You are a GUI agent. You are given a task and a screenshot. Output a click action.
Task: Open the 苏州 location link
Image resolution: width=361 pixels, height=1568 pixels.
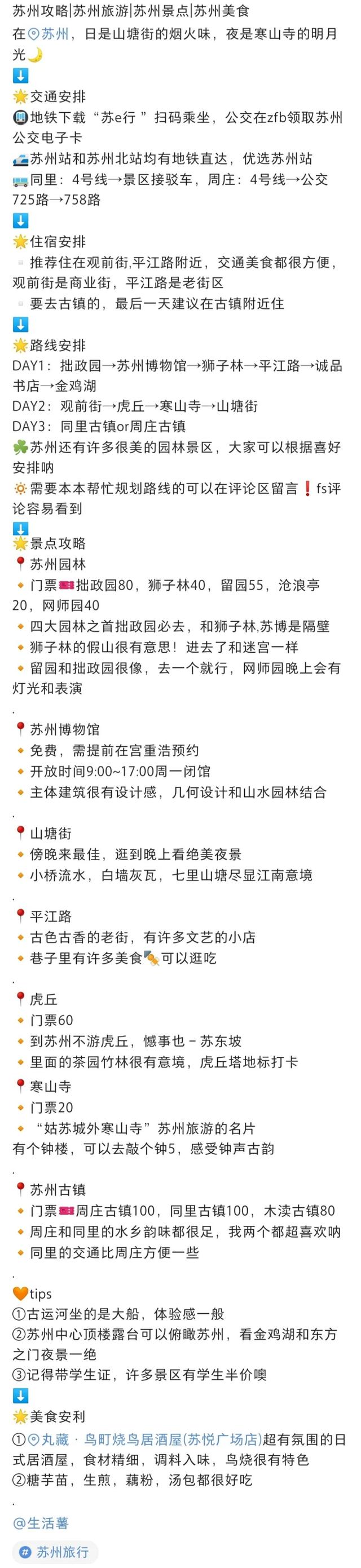coord(49,34)
